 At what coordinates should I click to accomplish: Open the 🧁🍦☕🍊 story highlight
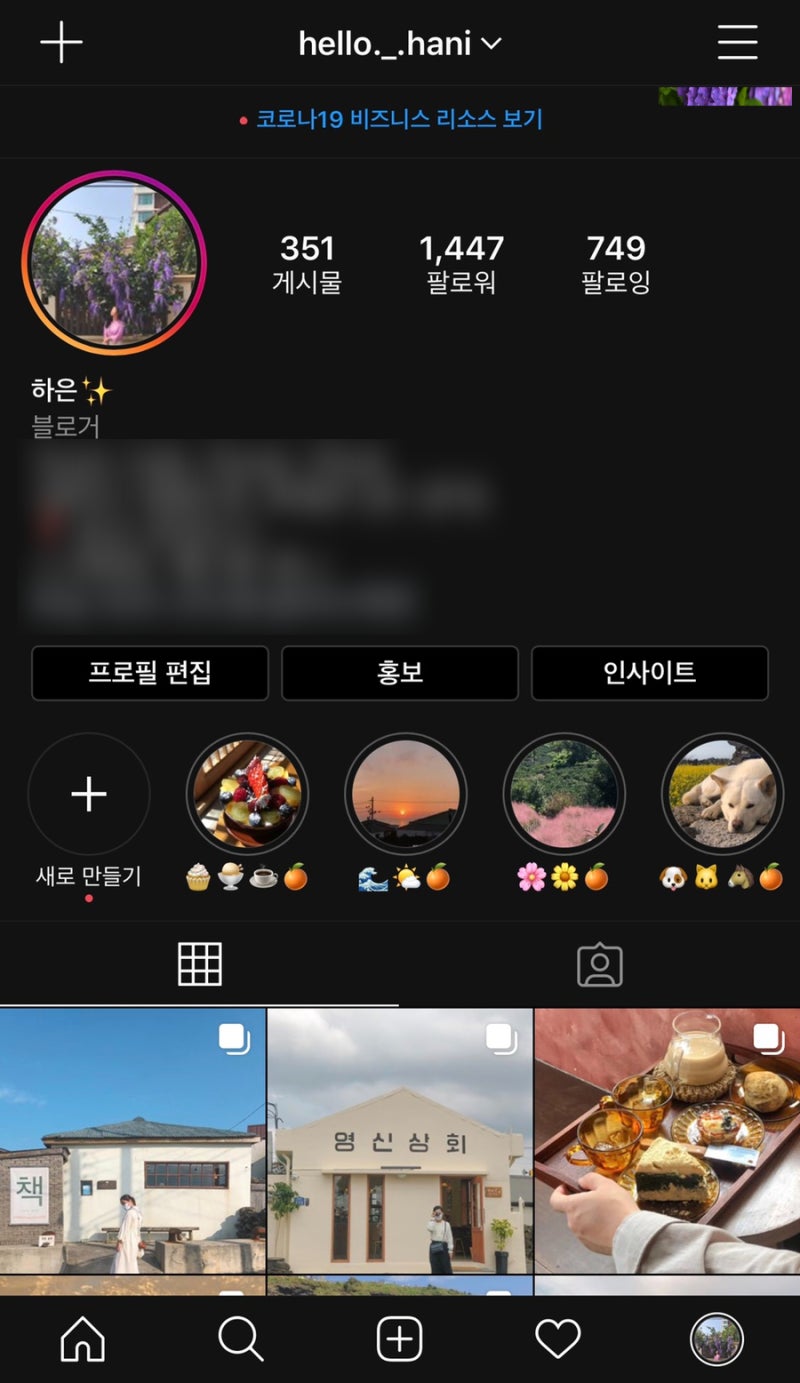(247, 793)
